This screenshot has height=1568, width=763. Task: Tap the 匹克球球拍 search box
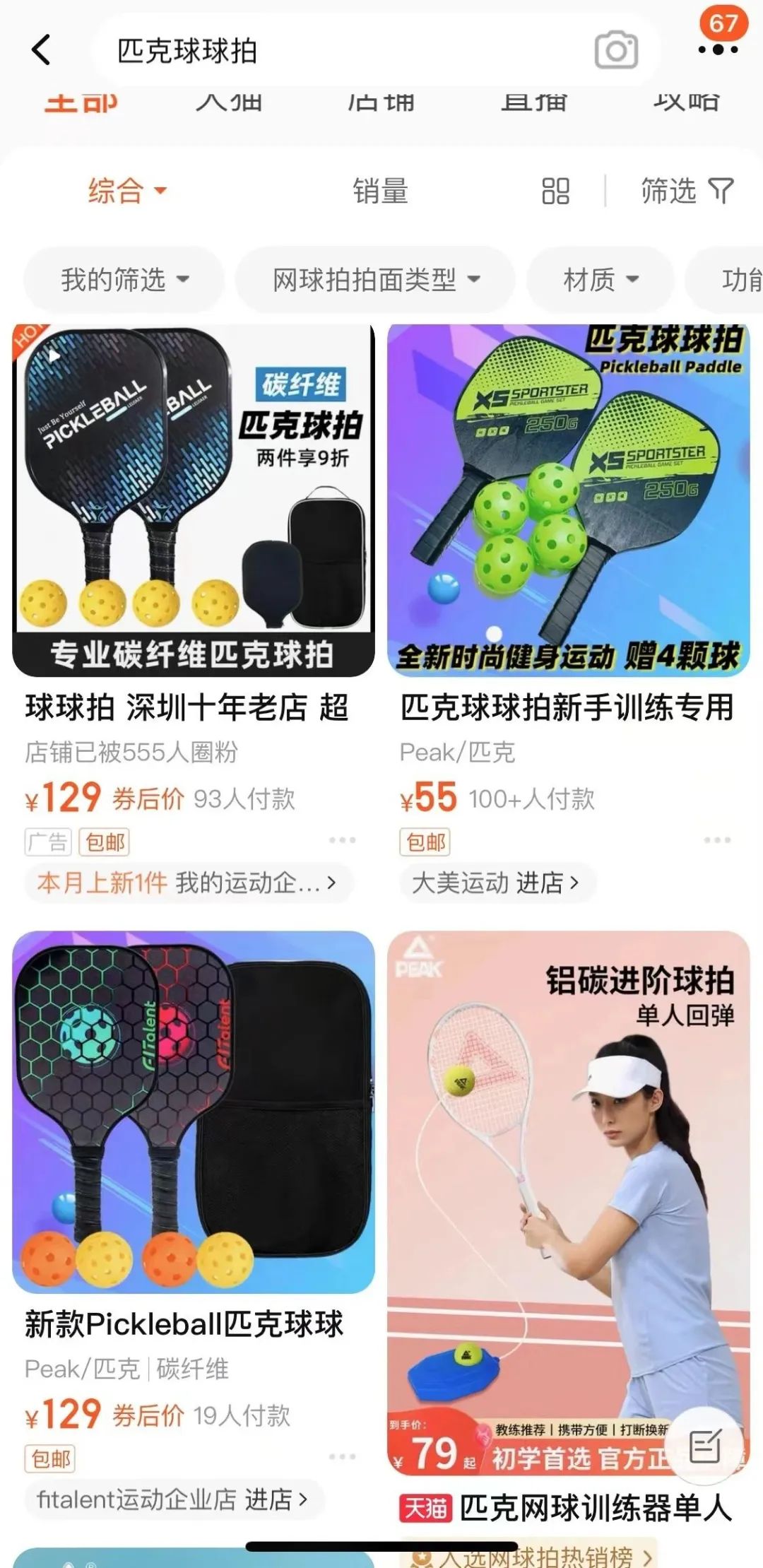point(339,51)
